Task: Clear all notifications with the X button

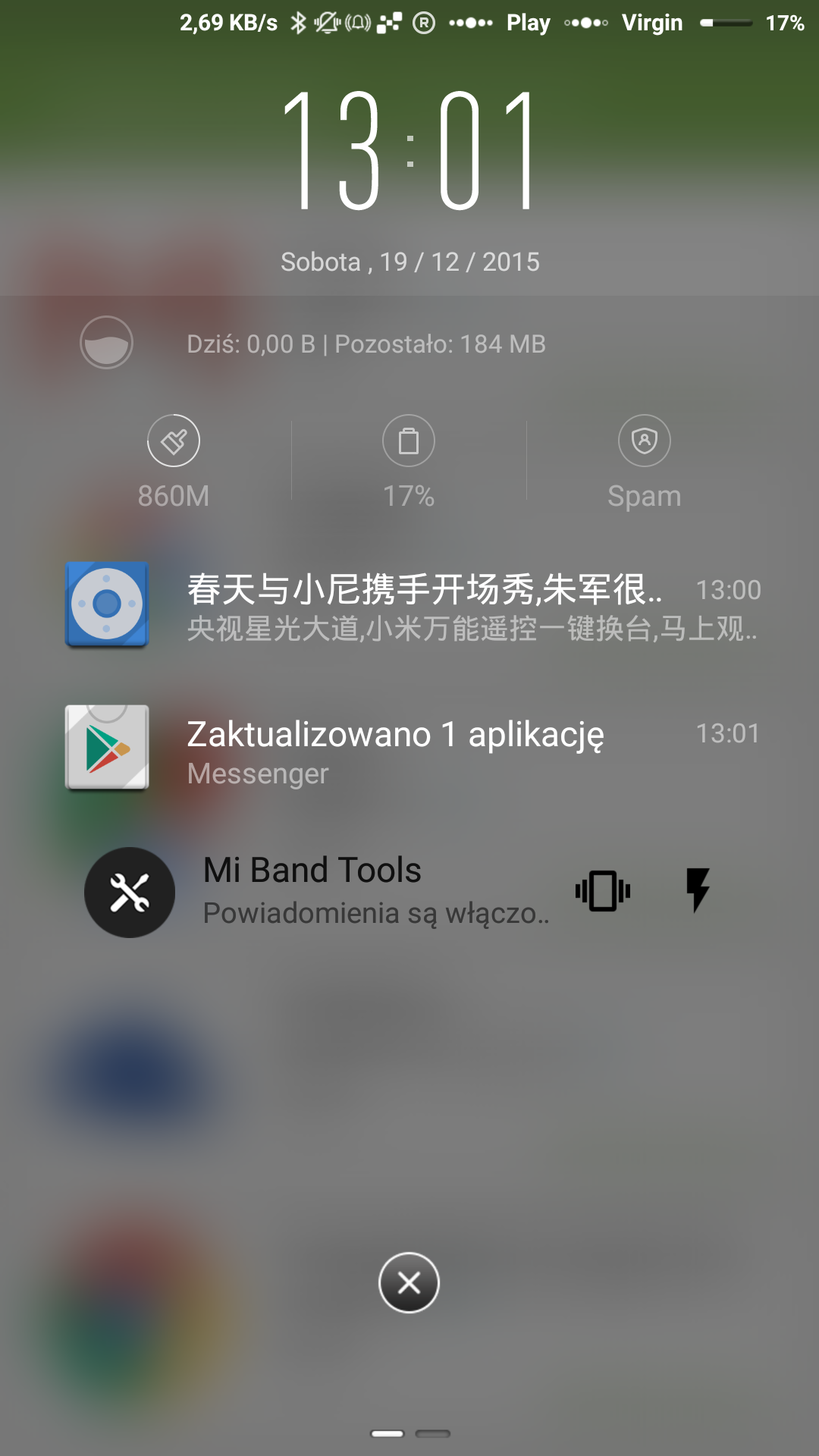Action: click(409, 1282)
